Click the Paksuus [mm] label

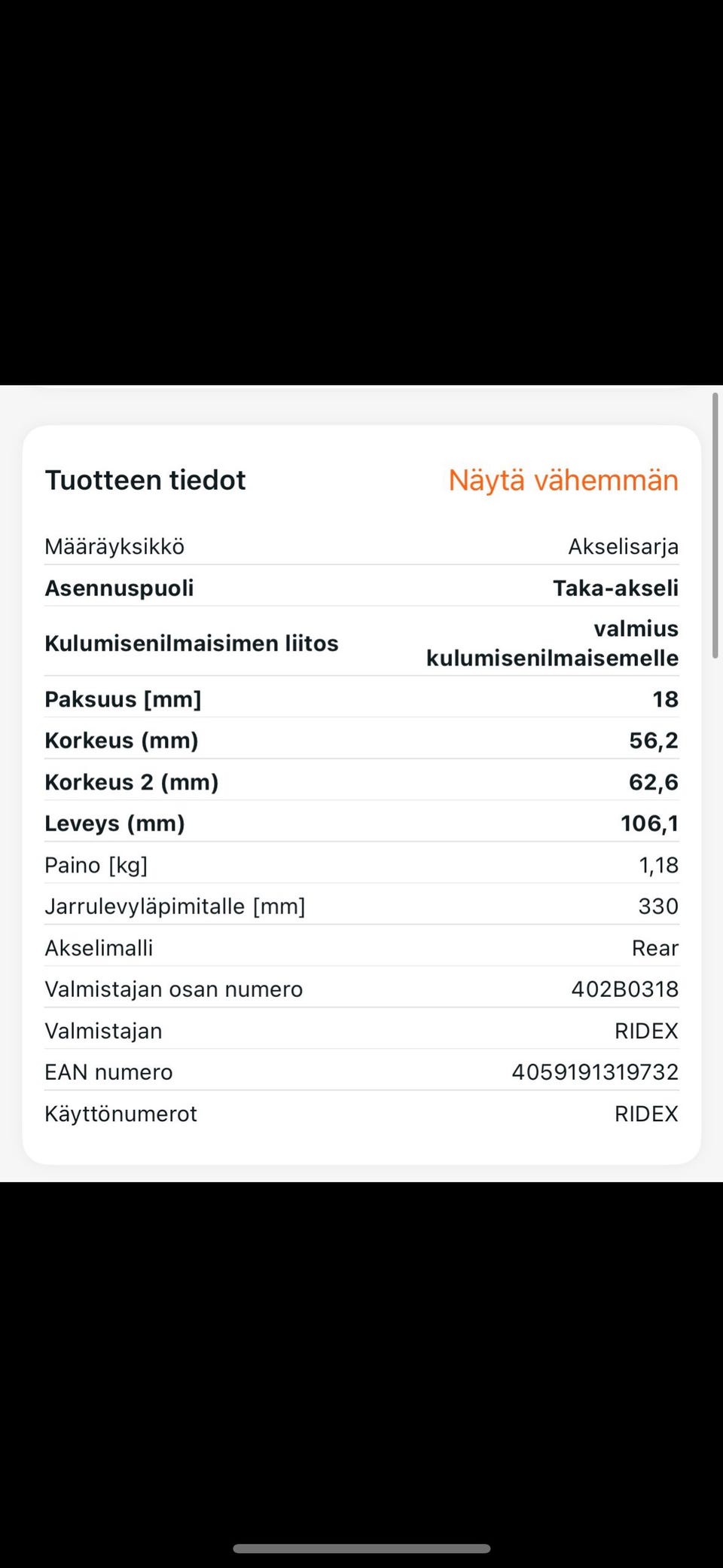coord(123,699)
